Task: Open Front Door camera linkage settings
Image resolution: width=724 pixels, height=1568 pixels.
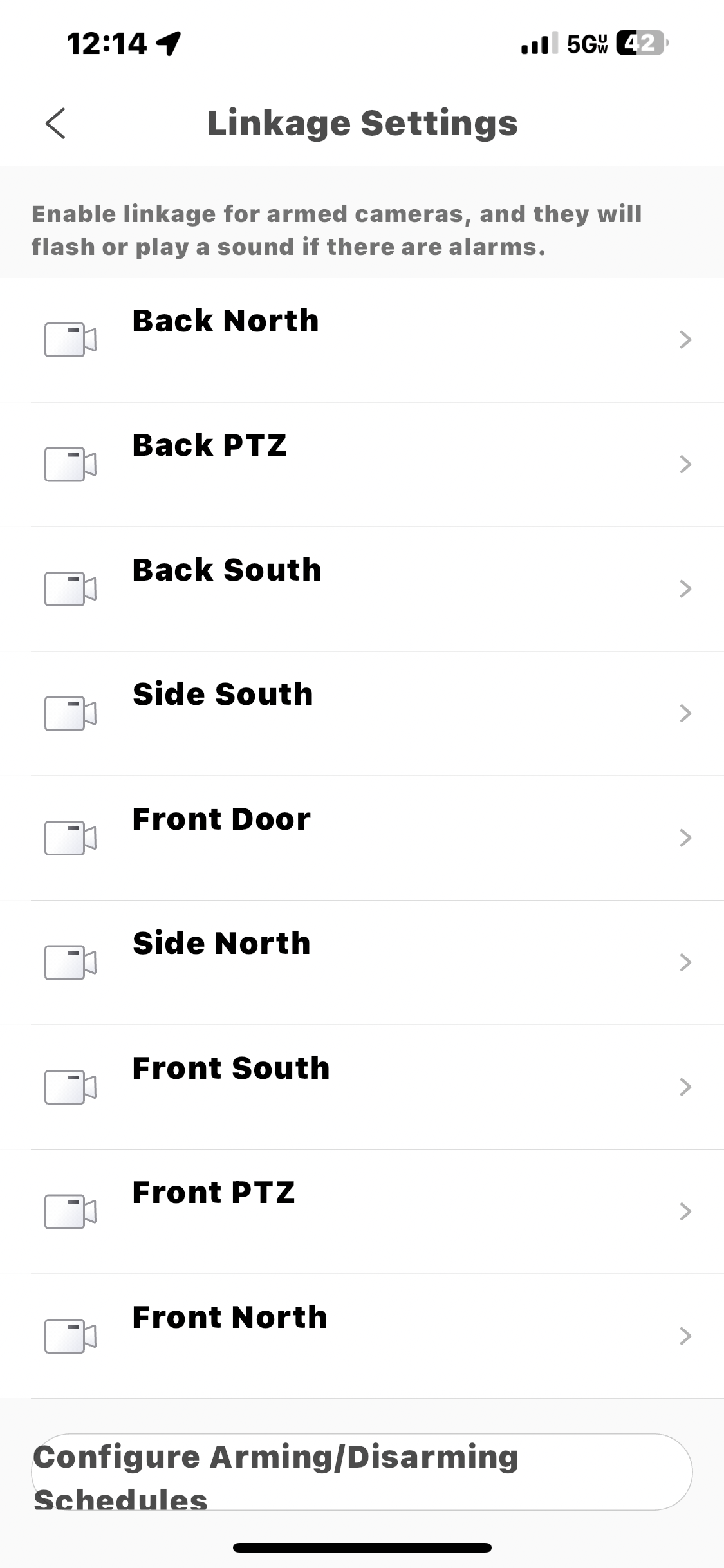Action: [x=362, y=837]
